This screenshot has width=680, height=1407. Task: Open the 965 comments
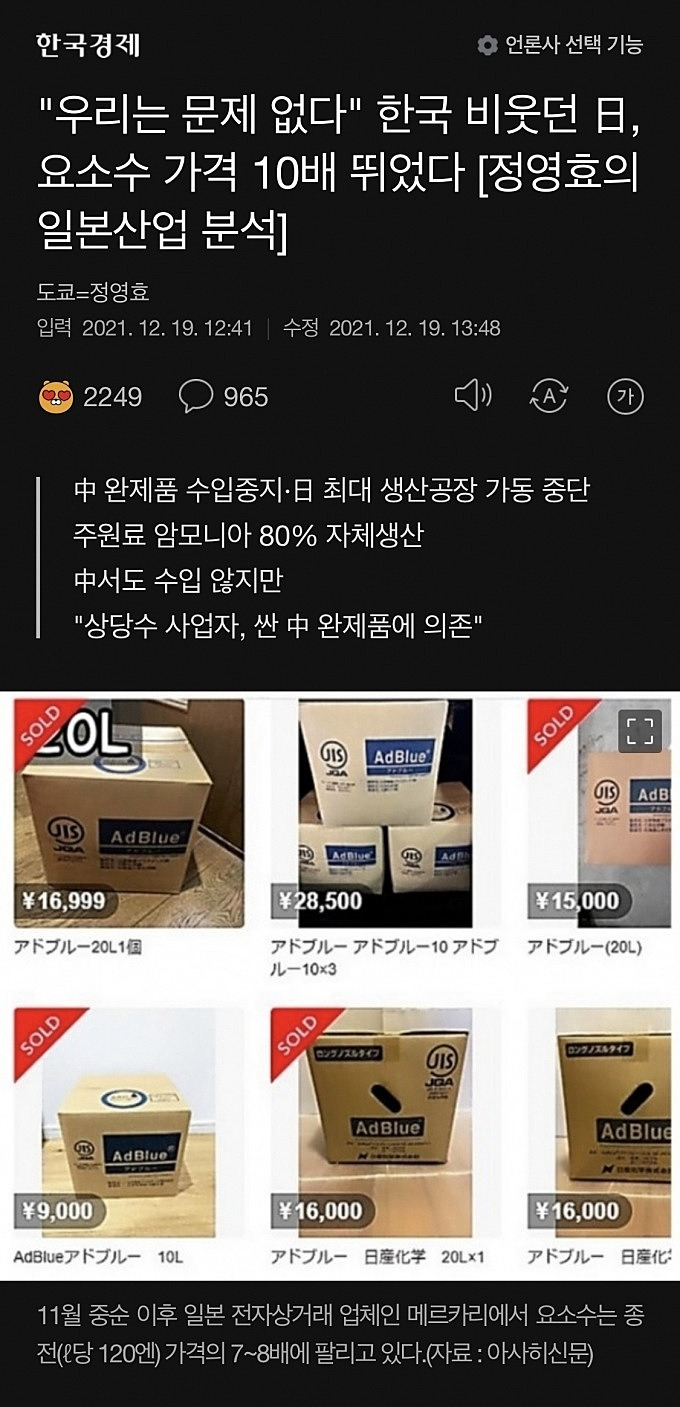[224, 397]
